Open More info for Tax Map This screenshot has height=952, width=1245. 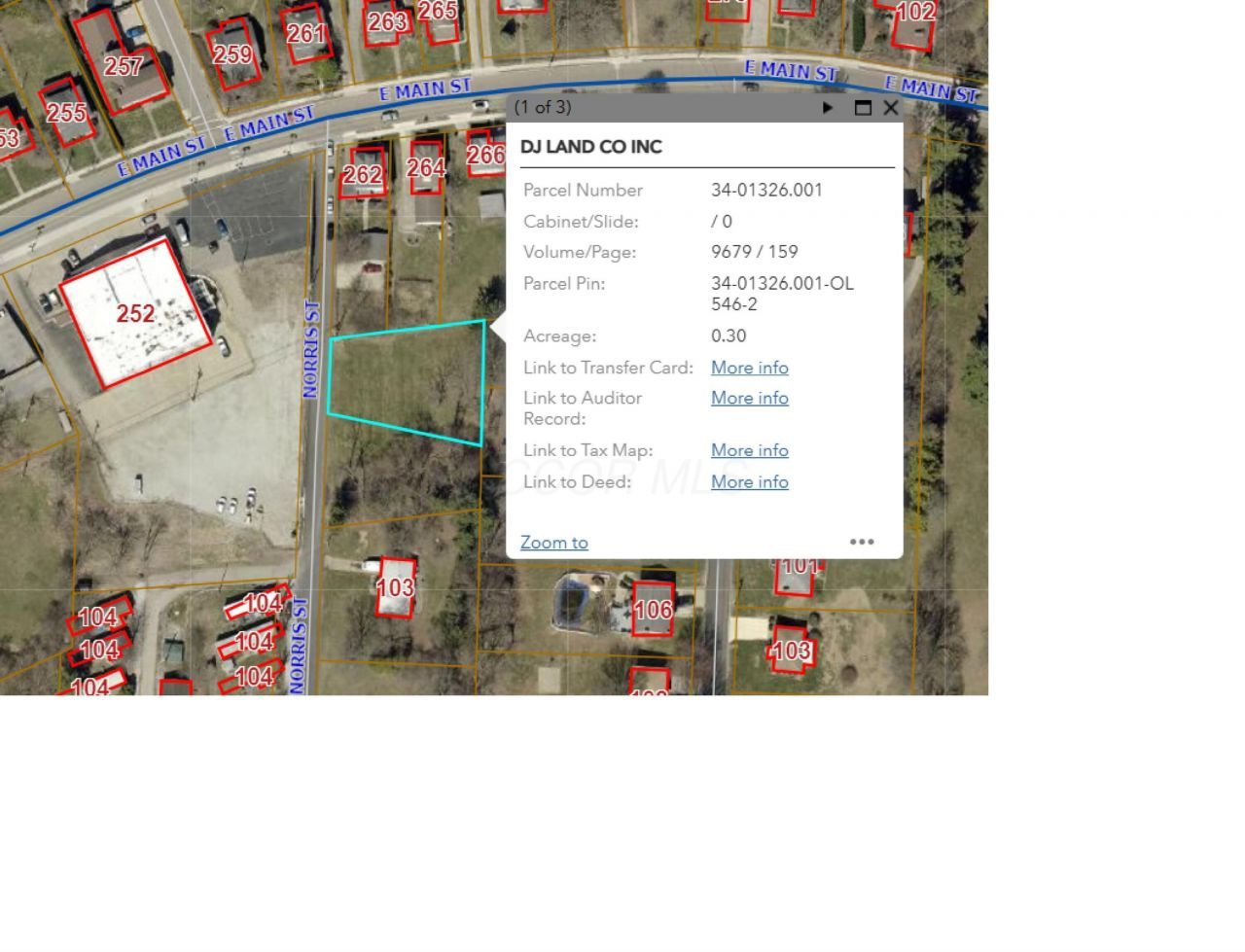(749, 450)
